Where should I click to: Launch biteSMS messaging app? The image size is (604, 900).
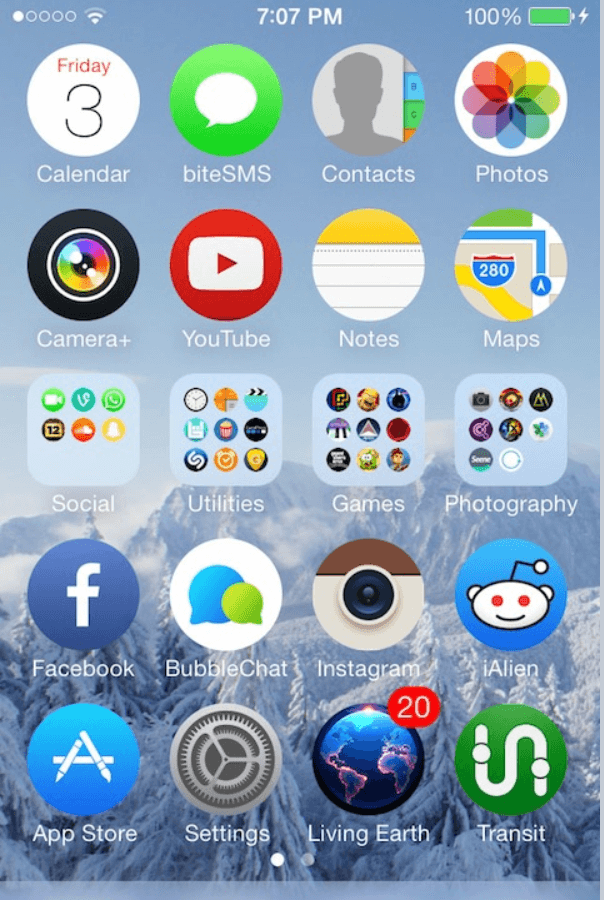pyautogui.click(x=226, y=100)
